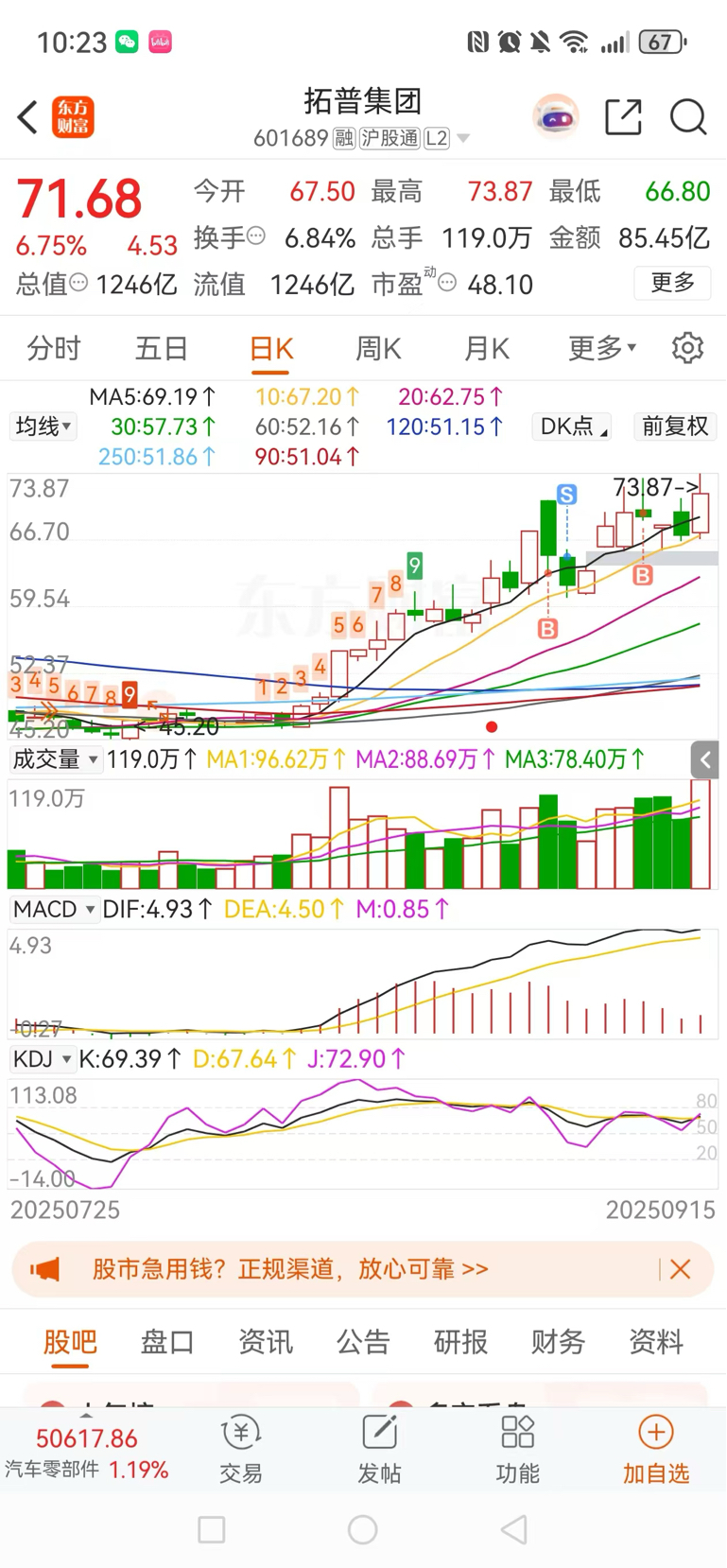Screen dimensions: 727x1568
Task: Switch to the 五日 chart tab
Action: (162, 348)
